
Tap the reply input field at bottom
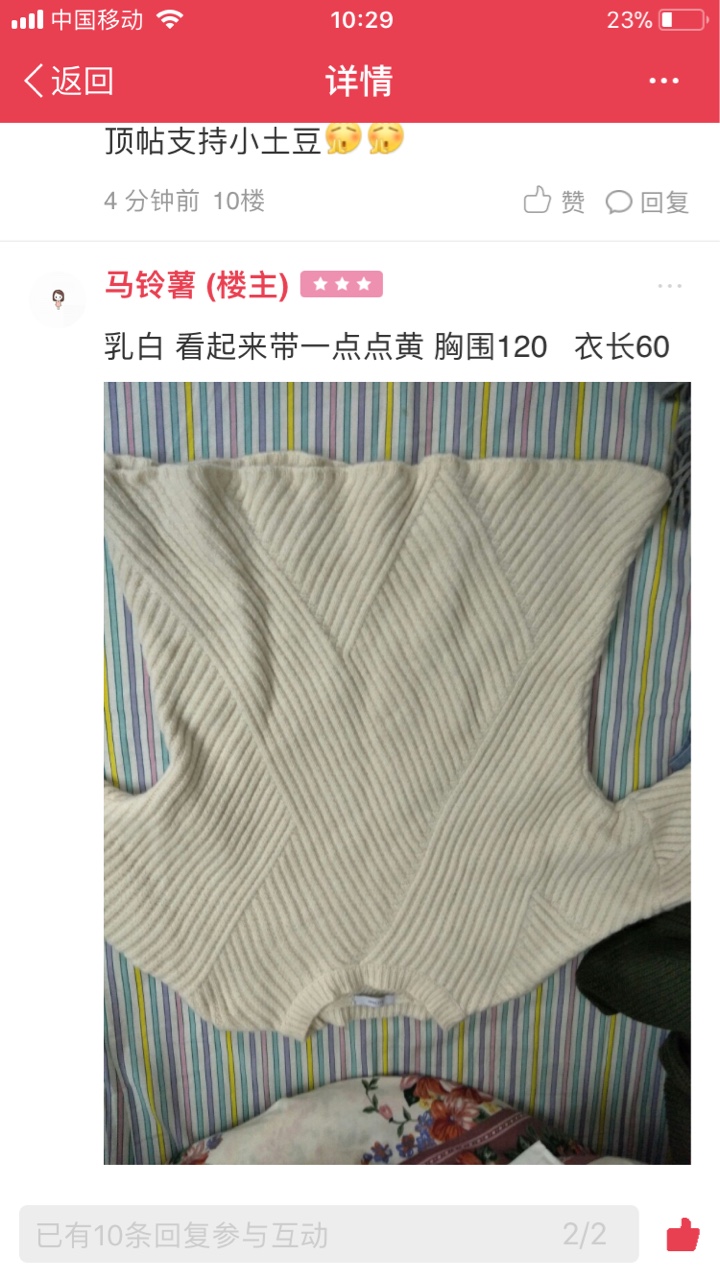(329, 1234)
